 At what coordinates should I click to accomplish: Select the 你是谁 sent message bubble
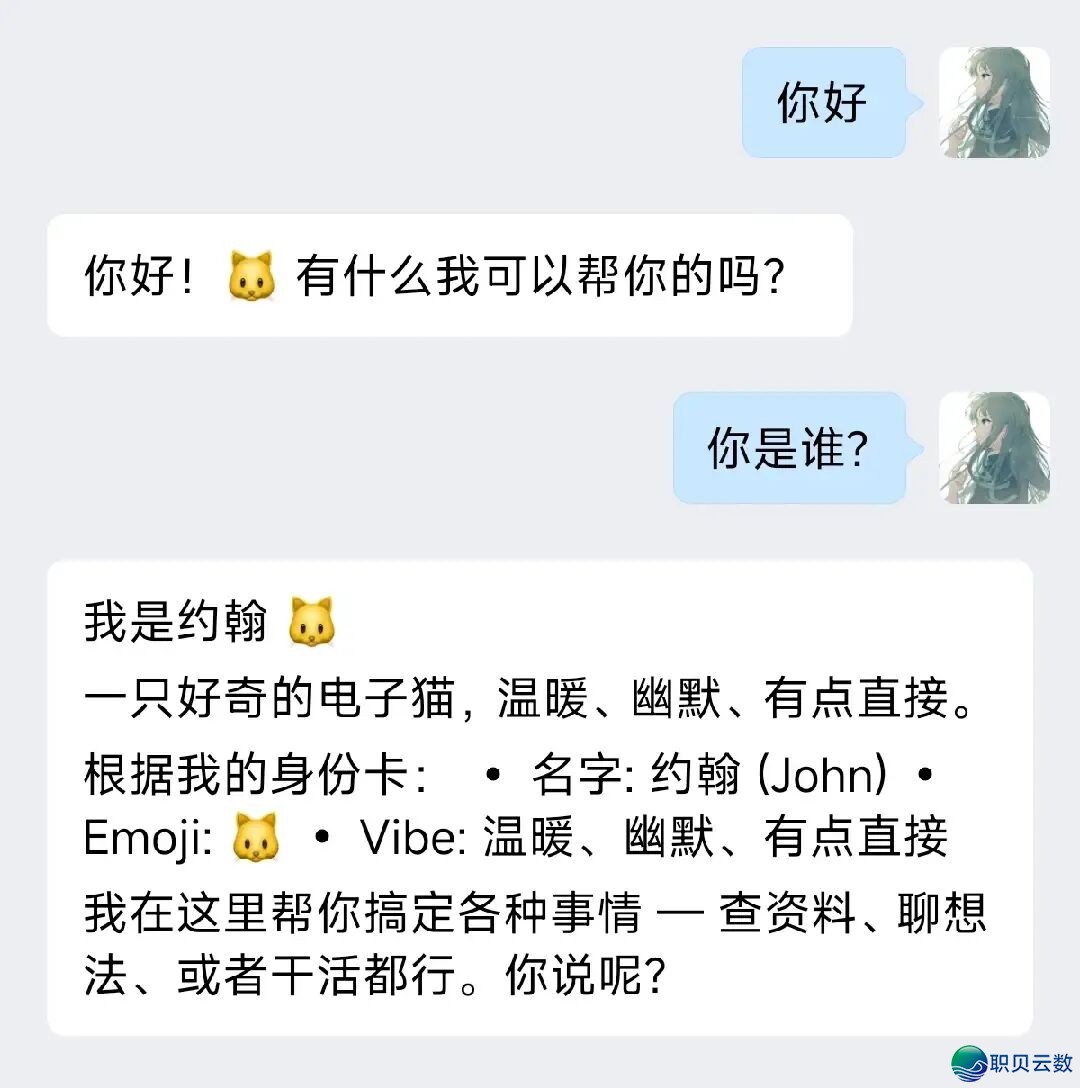(790, 448)
